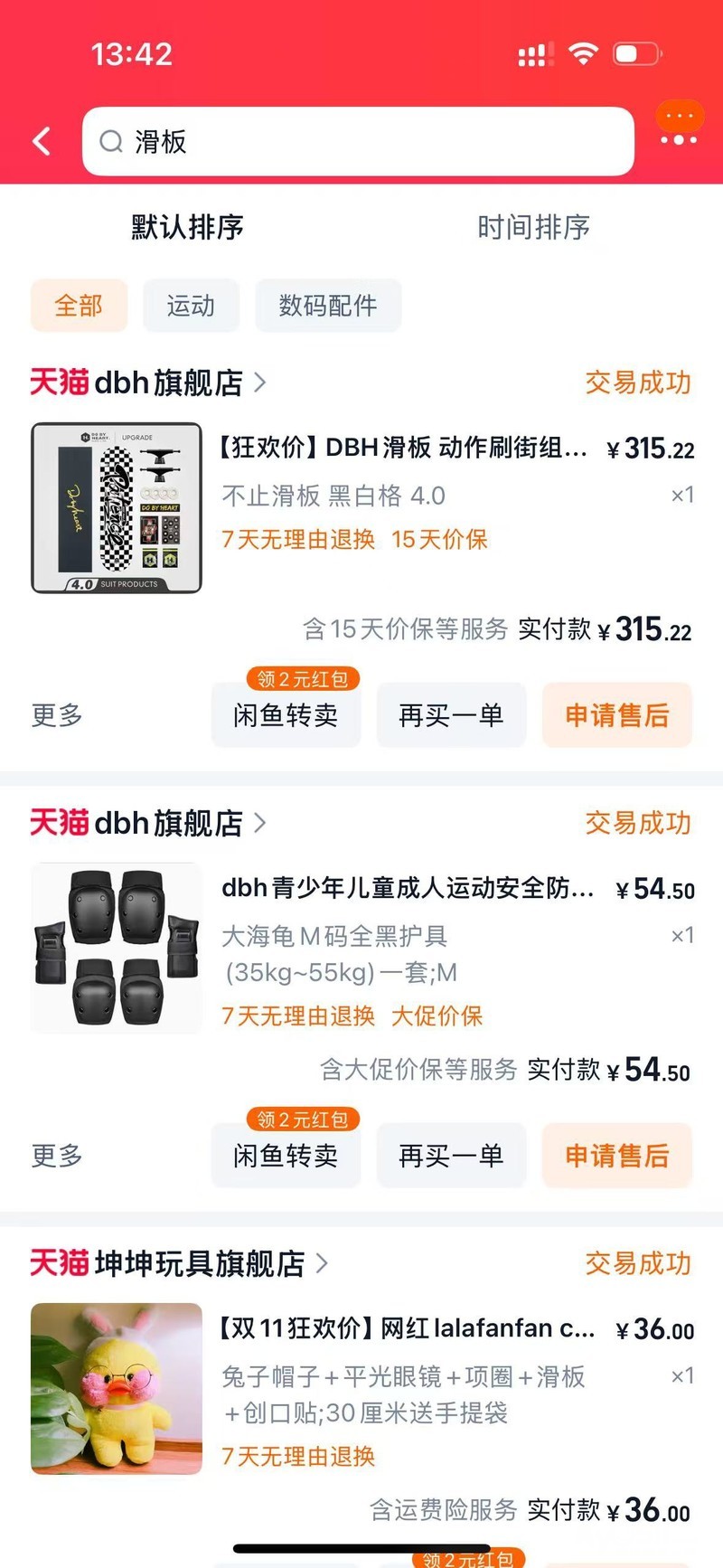Switch to 默认排序 tab
This screenshot has height=1568, width=723.
(x=187, y=227)
